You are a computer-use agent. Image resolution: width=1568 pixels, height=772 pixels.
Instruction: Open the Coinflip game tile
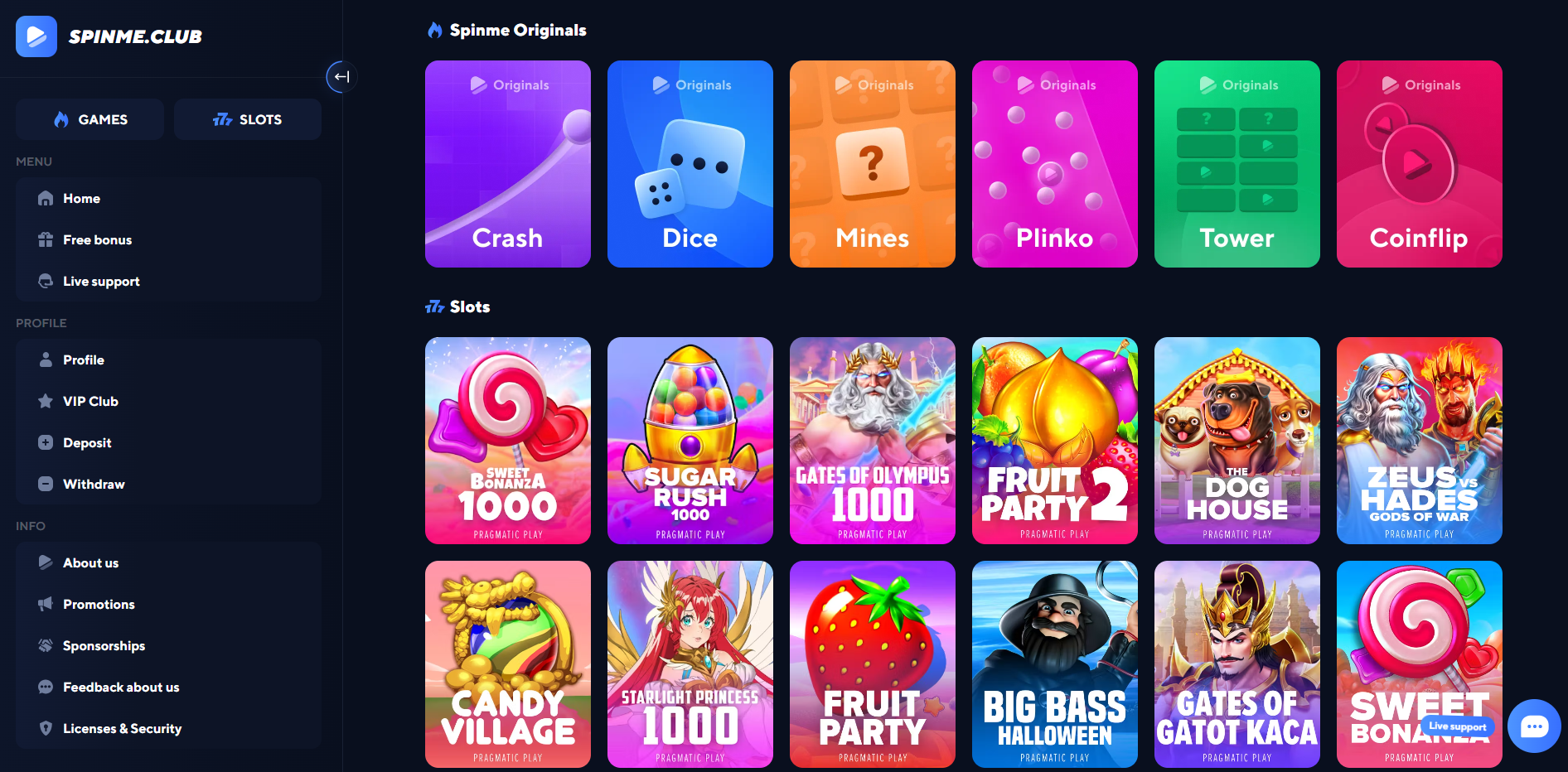click(x=1419, y=164)
